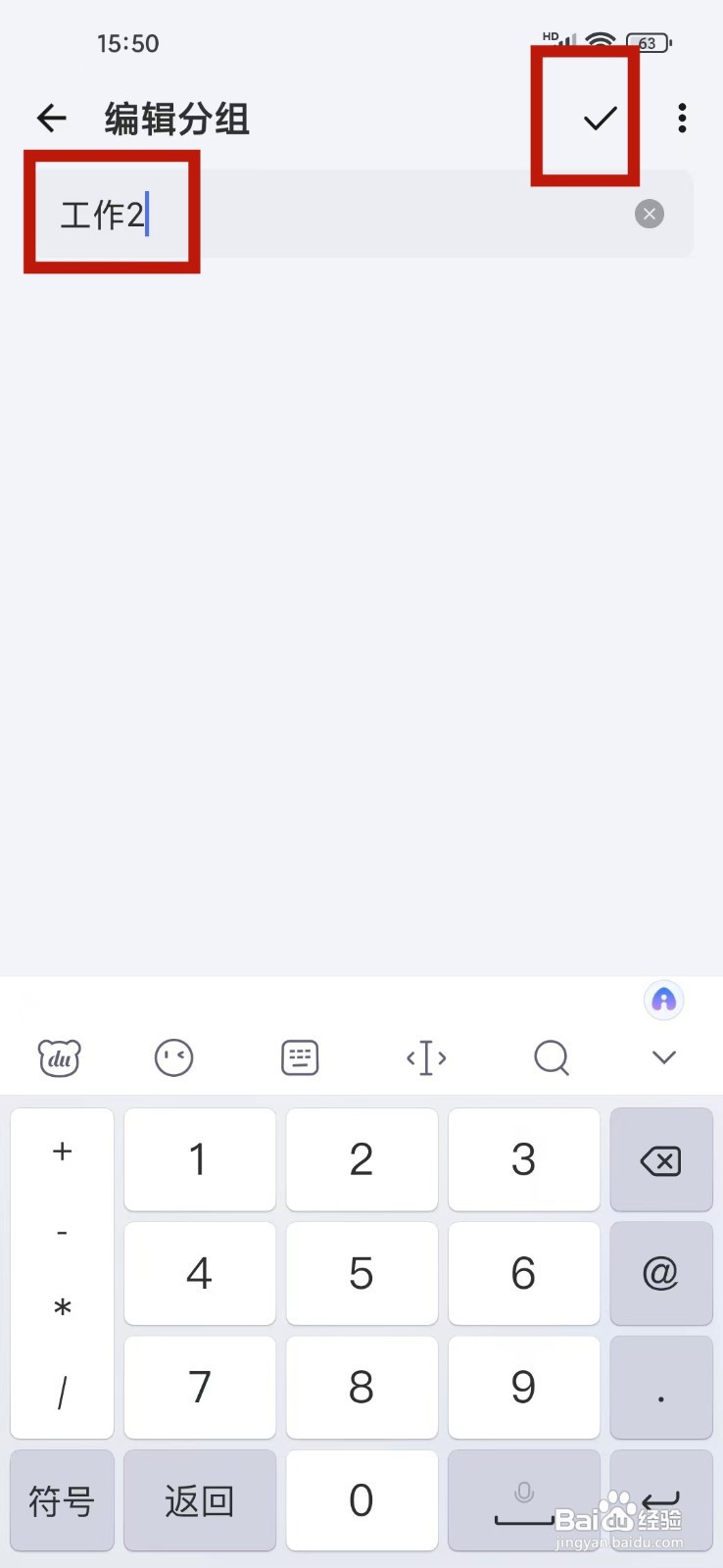Viewport: 723px width, 1568px height.
Task: Hide the keyboard with the down chevron
Action: tap(664, 1057)
